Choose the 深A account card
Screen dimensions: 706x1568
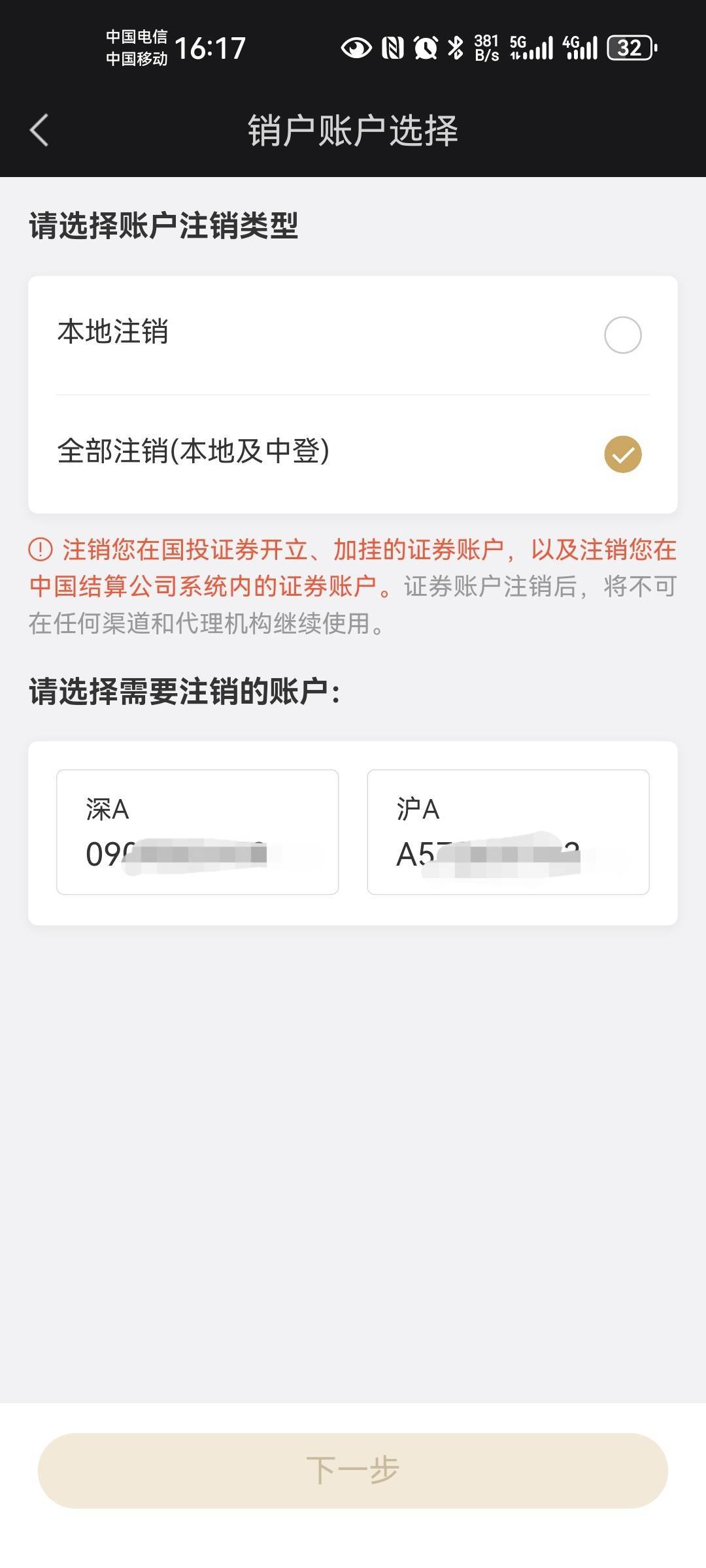197,832
